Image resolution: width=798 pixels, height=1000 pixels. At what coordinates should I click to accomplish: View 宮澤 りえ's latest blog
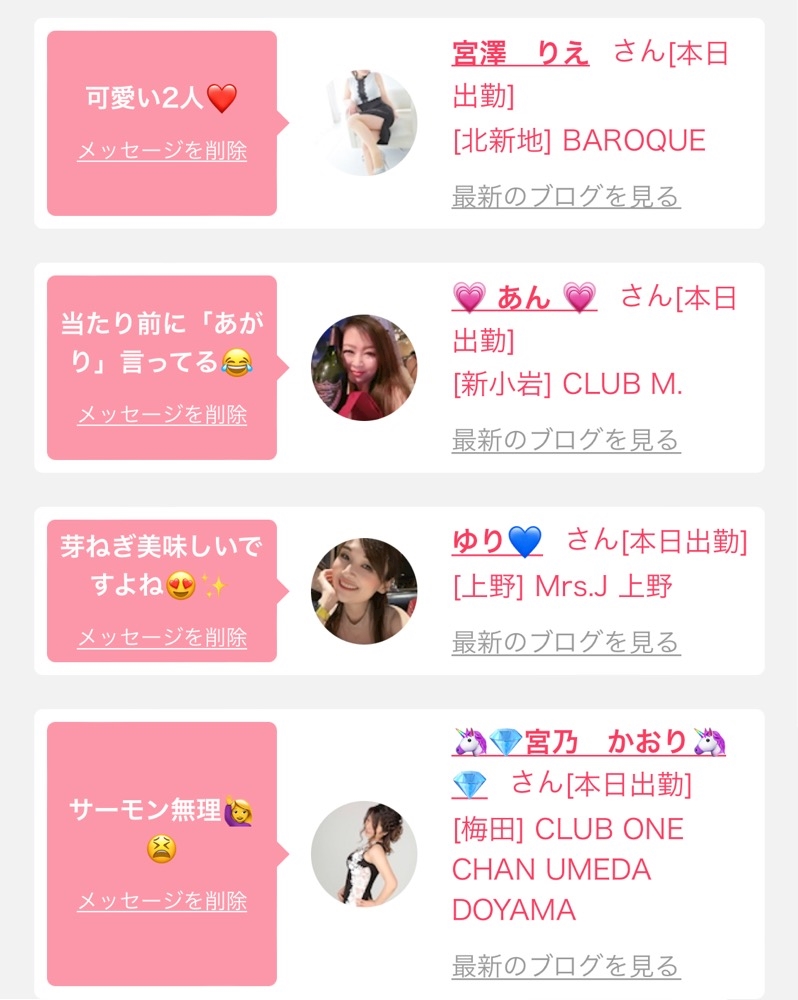(566, 196)
